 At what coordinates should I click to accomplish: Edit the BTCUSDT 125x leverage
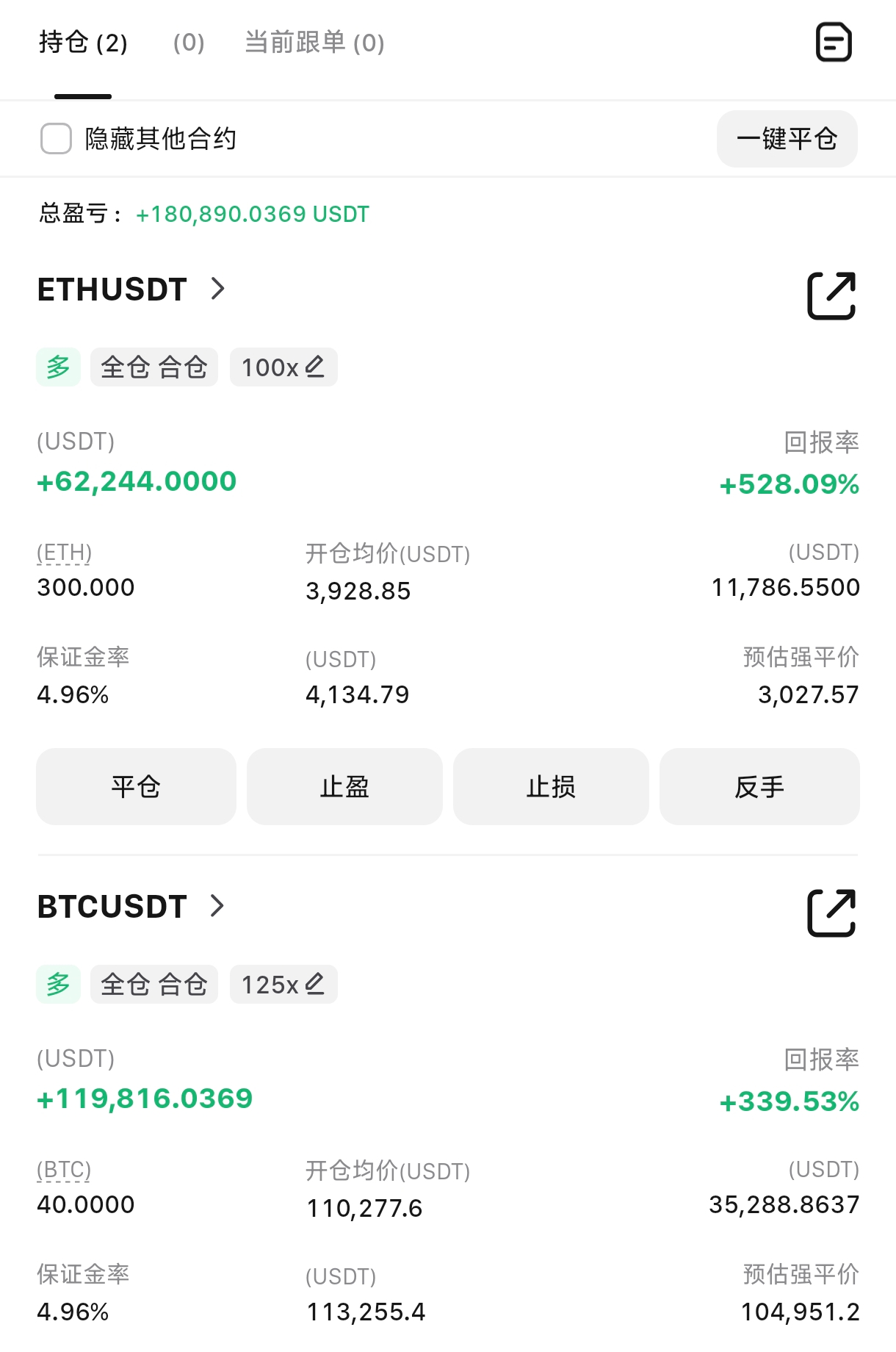click(x=283, y=985)
